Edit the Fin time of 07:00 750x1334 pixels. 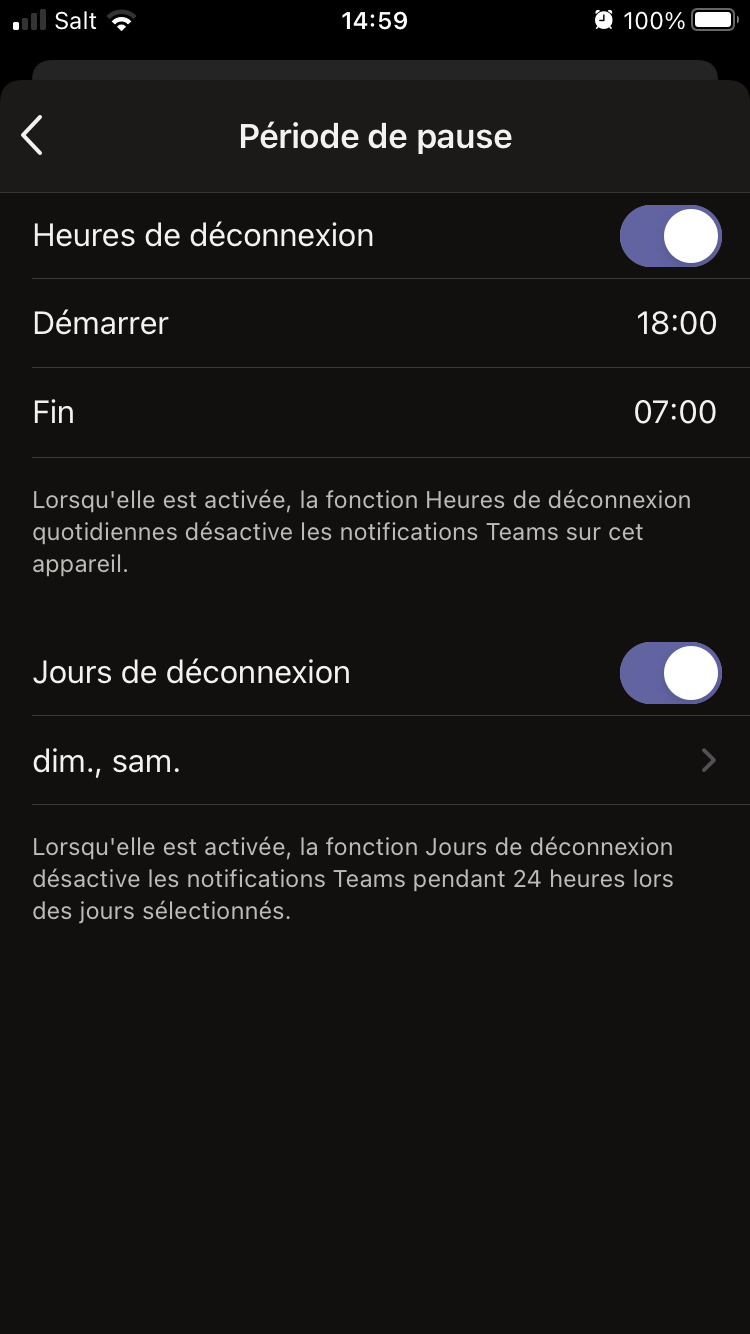(x=675, y=412)
